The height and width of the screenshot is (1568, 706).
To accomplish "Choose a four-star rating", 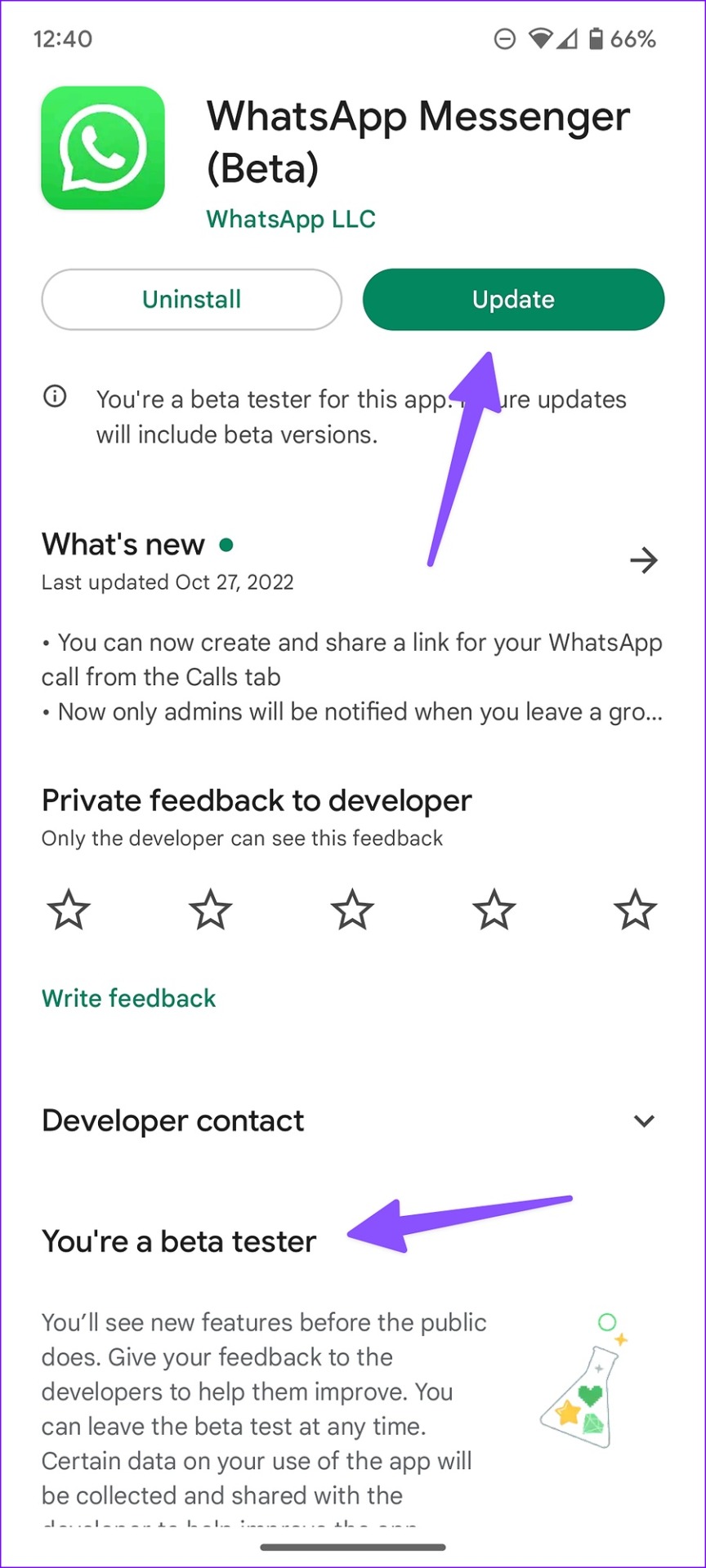I will point(494,910).
